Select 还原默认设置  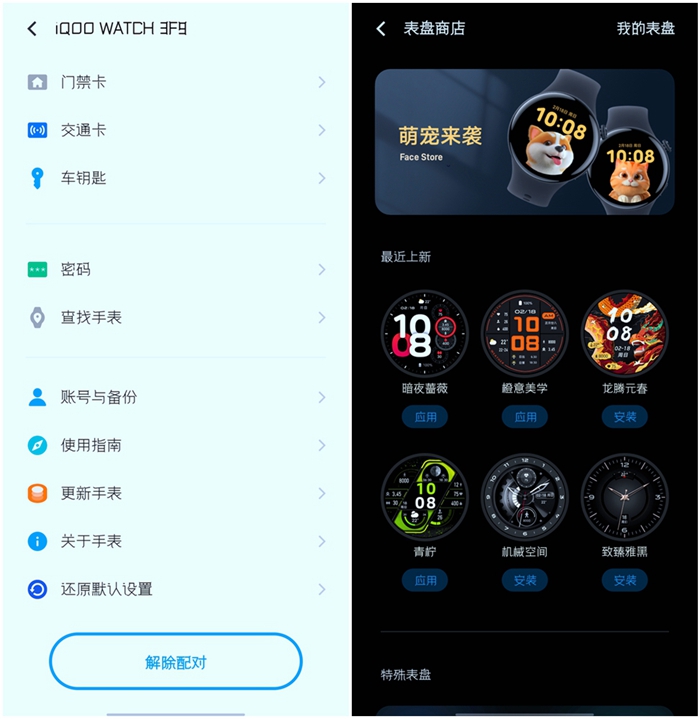coord(175,589)
